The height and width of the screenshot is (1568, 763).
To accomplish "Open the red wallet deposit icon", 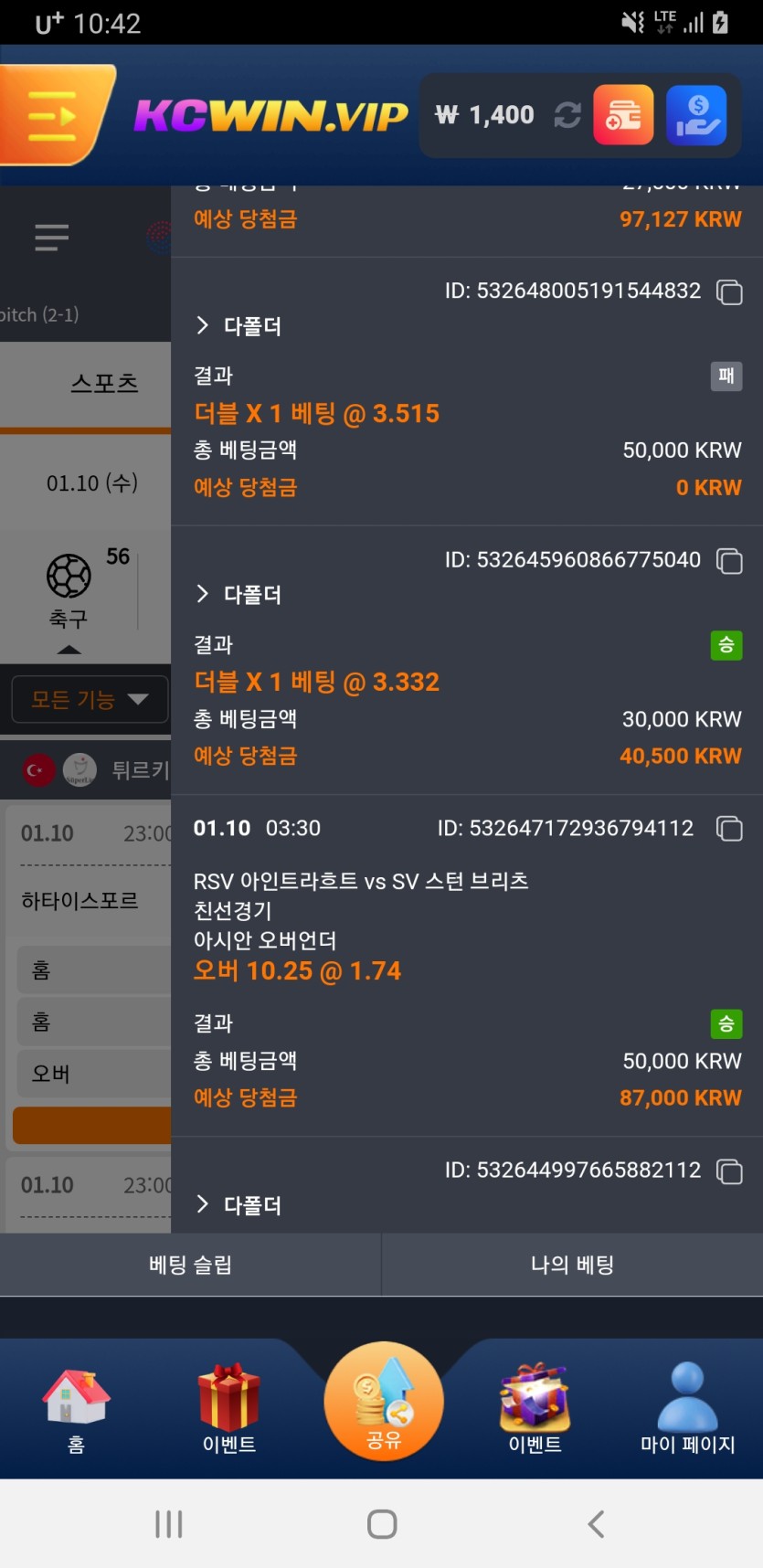I will coord(623,115).
